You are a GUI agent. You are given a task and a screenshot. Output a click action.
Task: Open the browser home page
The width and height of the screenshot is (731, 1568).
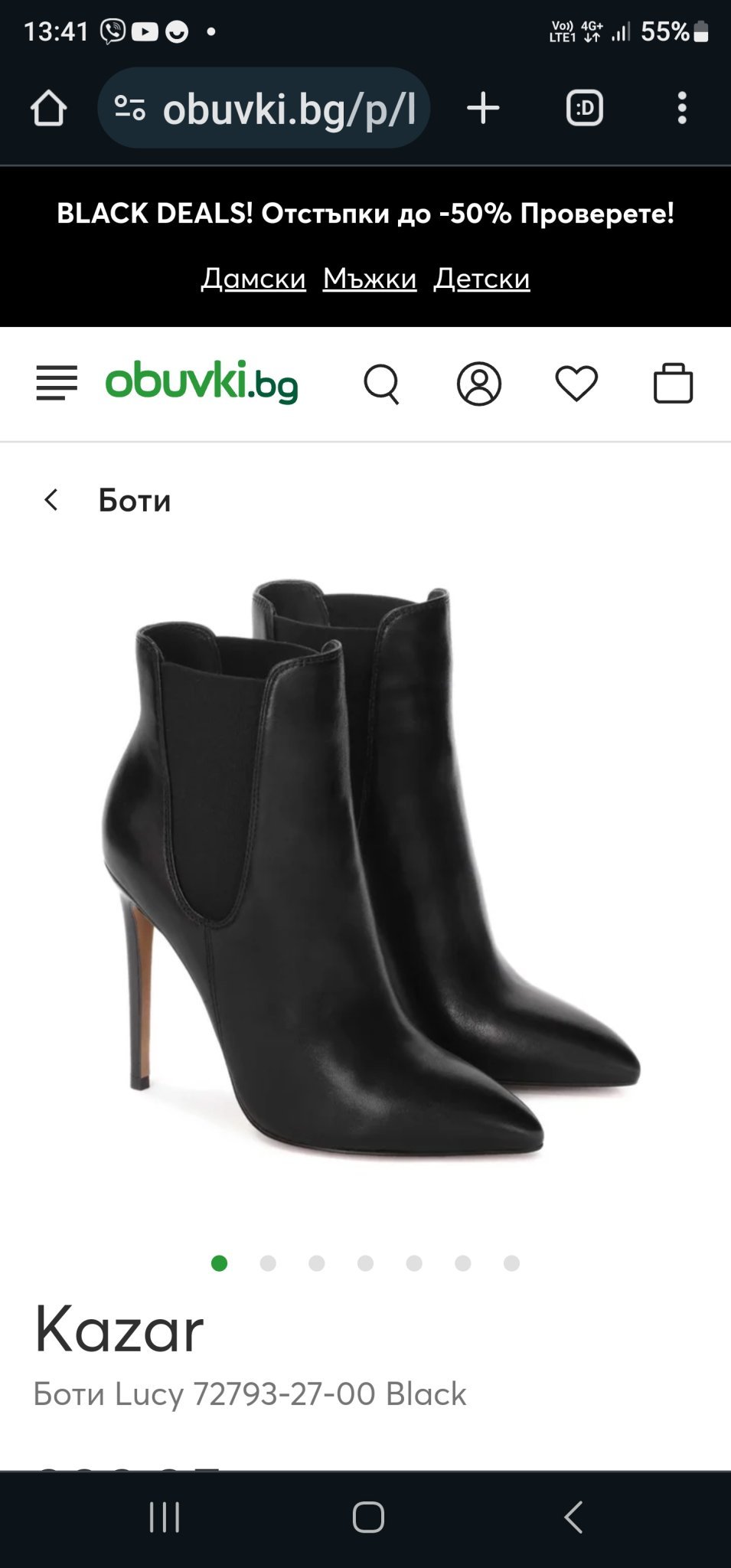[x=48, y=108]
